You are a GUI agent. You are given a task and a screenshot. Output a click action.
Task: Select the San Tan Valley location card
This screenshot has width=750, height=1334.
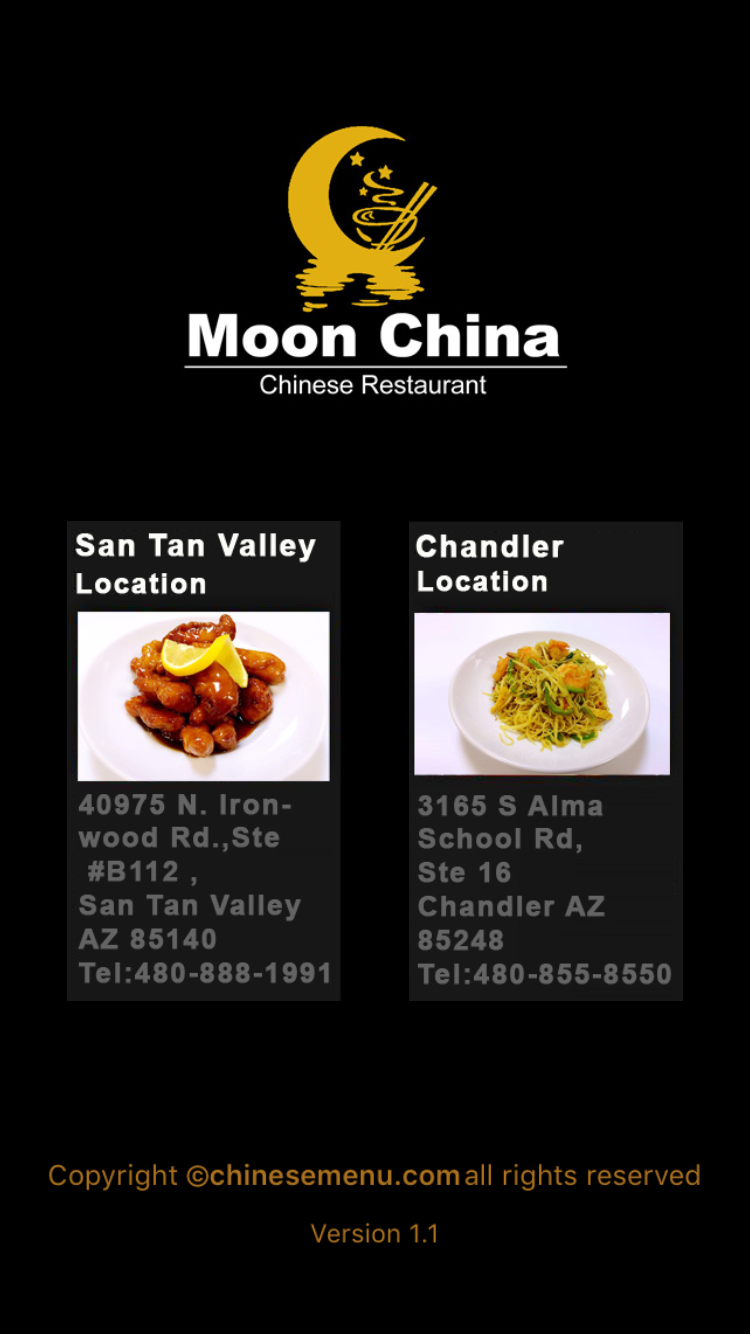204,760
